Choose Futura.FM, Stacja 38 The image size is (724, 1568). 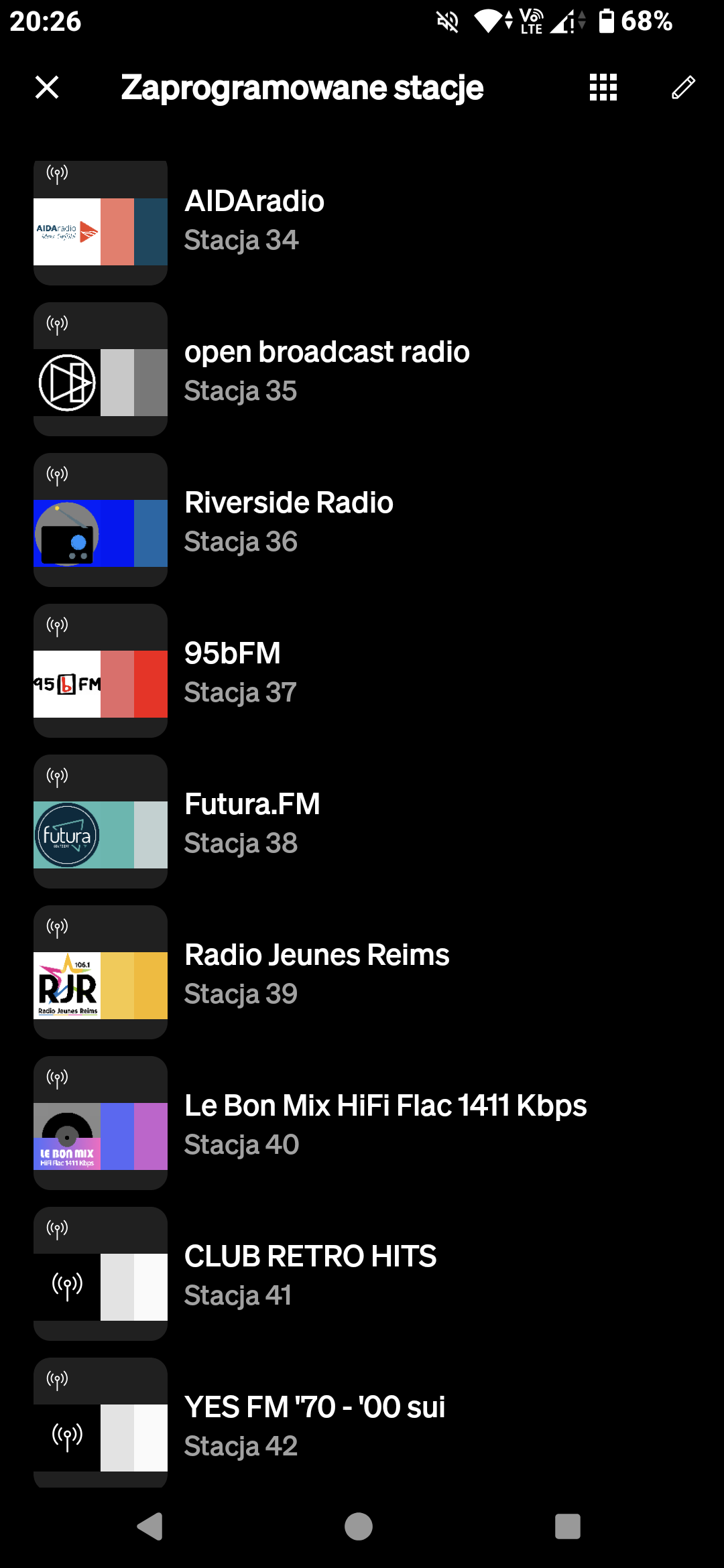pyautogui.click(x=252, y=822)
